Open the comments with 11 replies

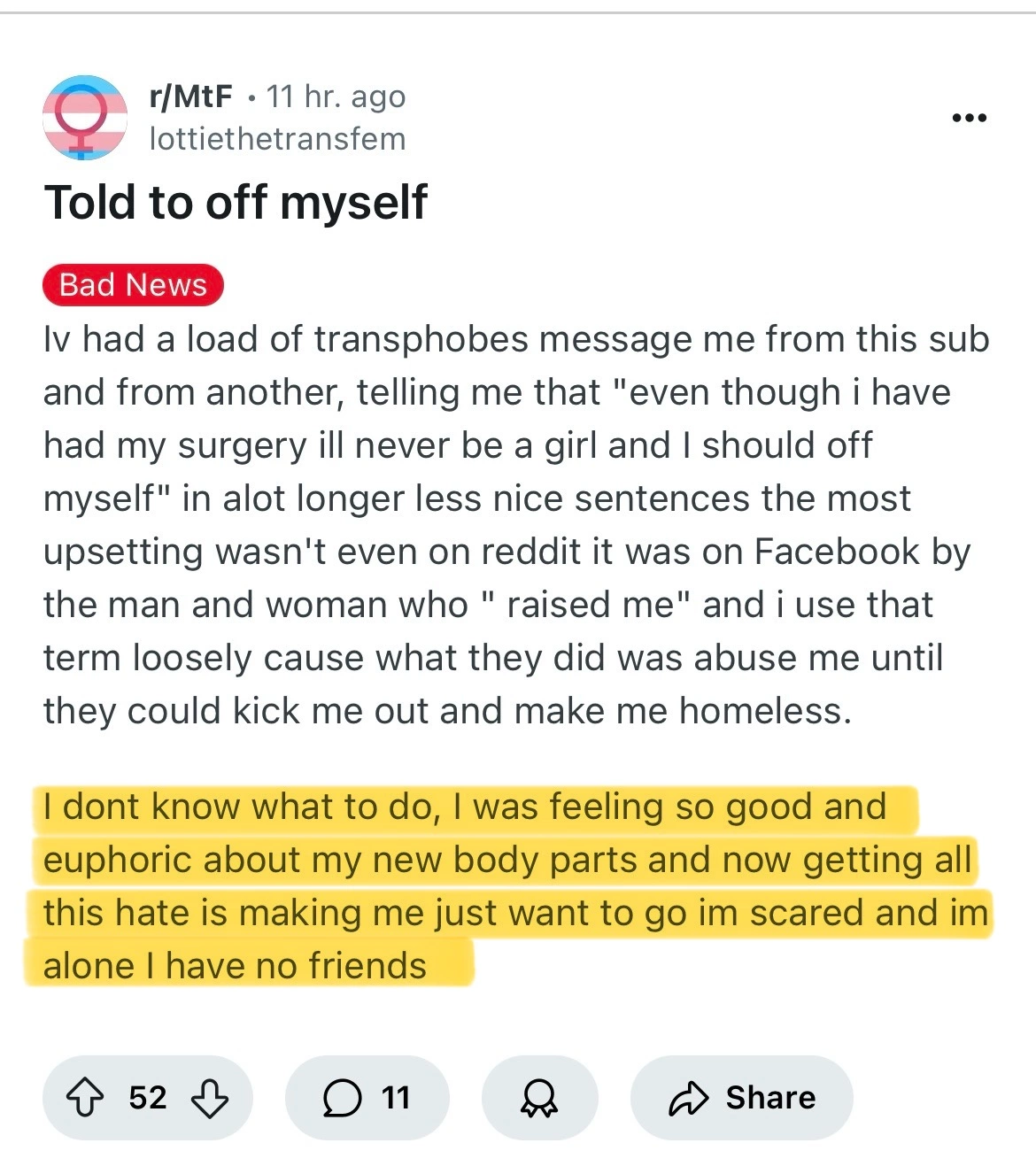pos(367,1098)
